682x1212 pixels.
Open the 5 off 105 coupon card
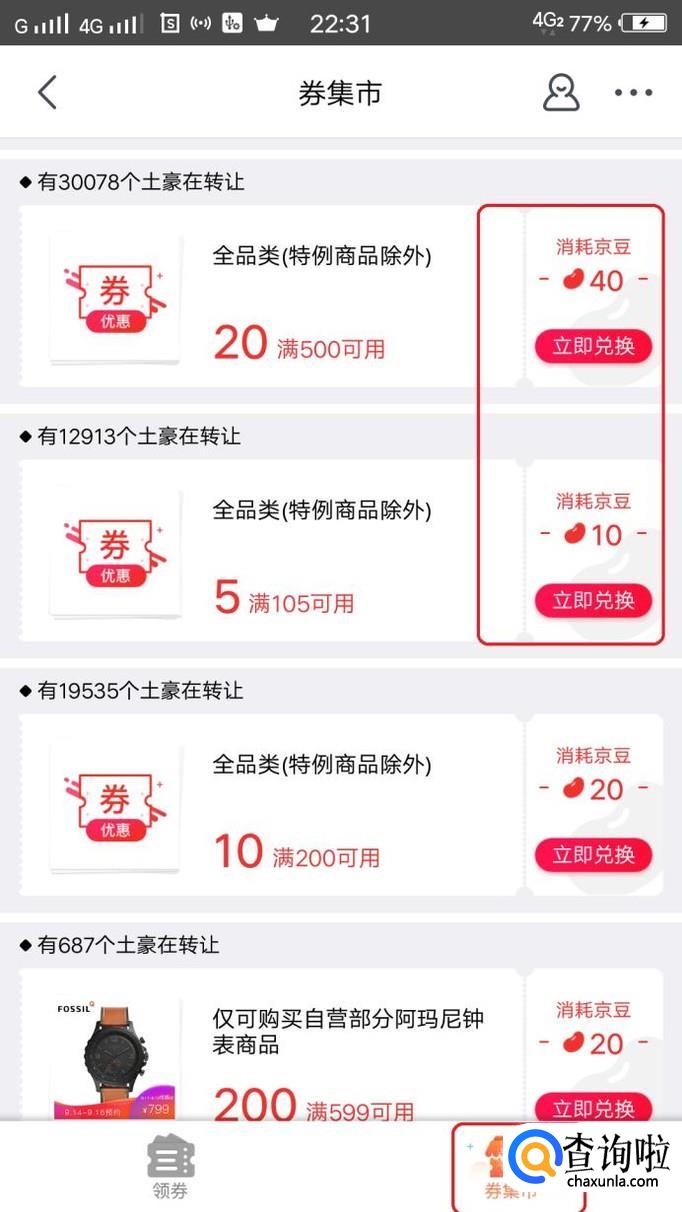pyautogui.click(x=270, y=551)
